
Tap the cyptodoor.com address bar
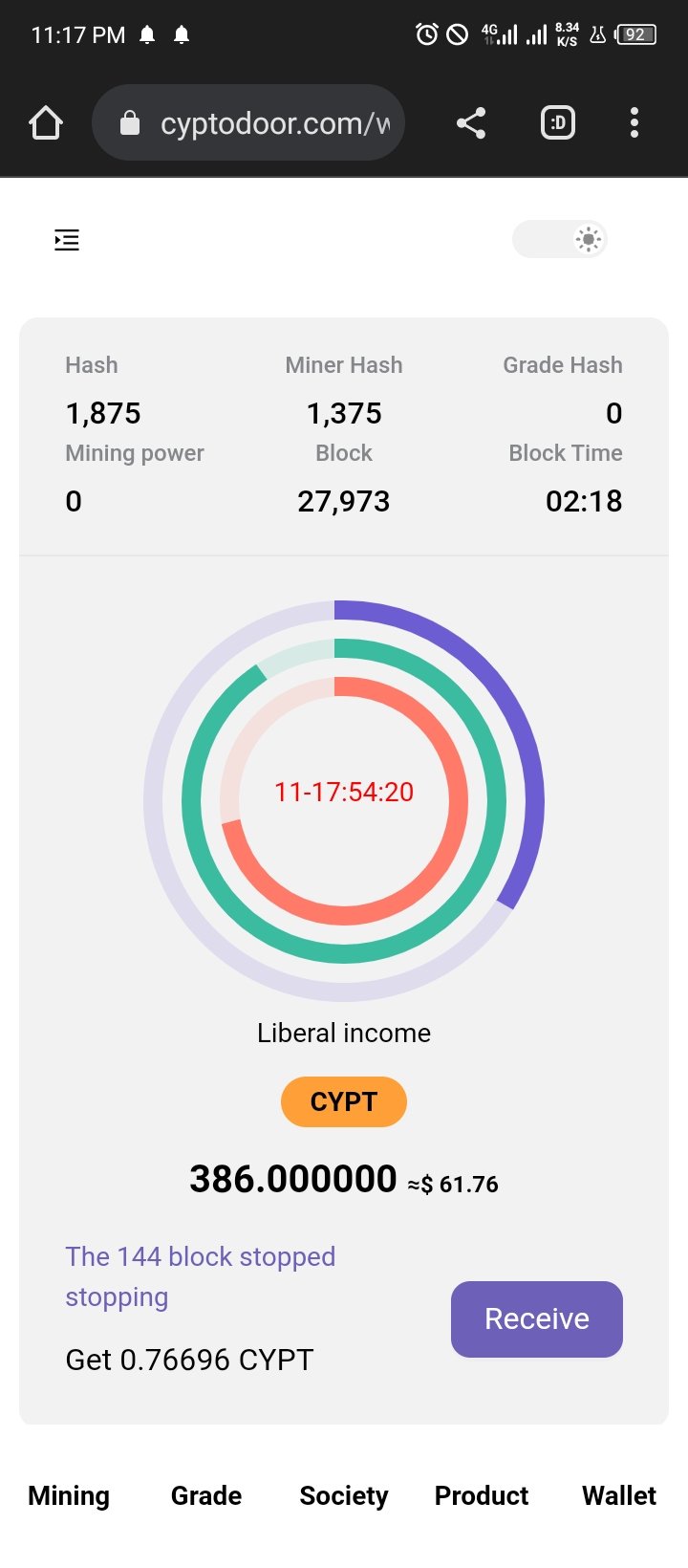coord(248,123)
